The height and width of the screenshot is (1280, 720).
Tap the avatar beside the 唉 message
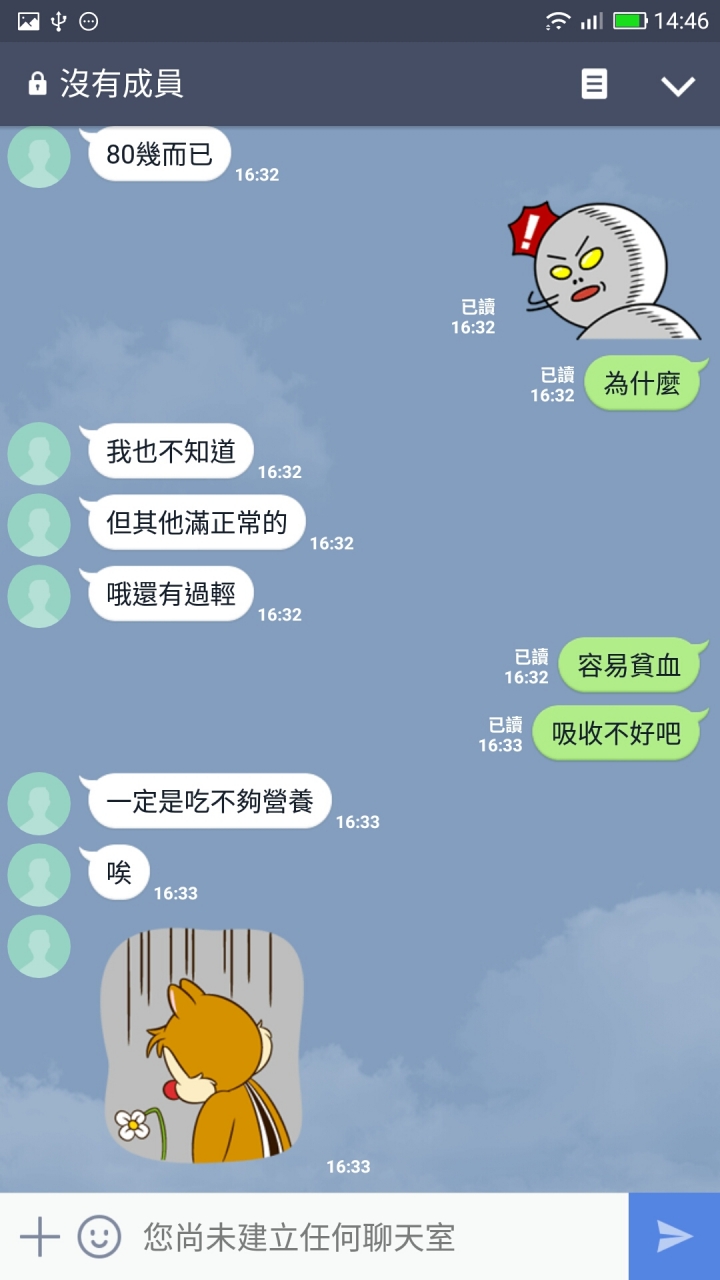38,875
